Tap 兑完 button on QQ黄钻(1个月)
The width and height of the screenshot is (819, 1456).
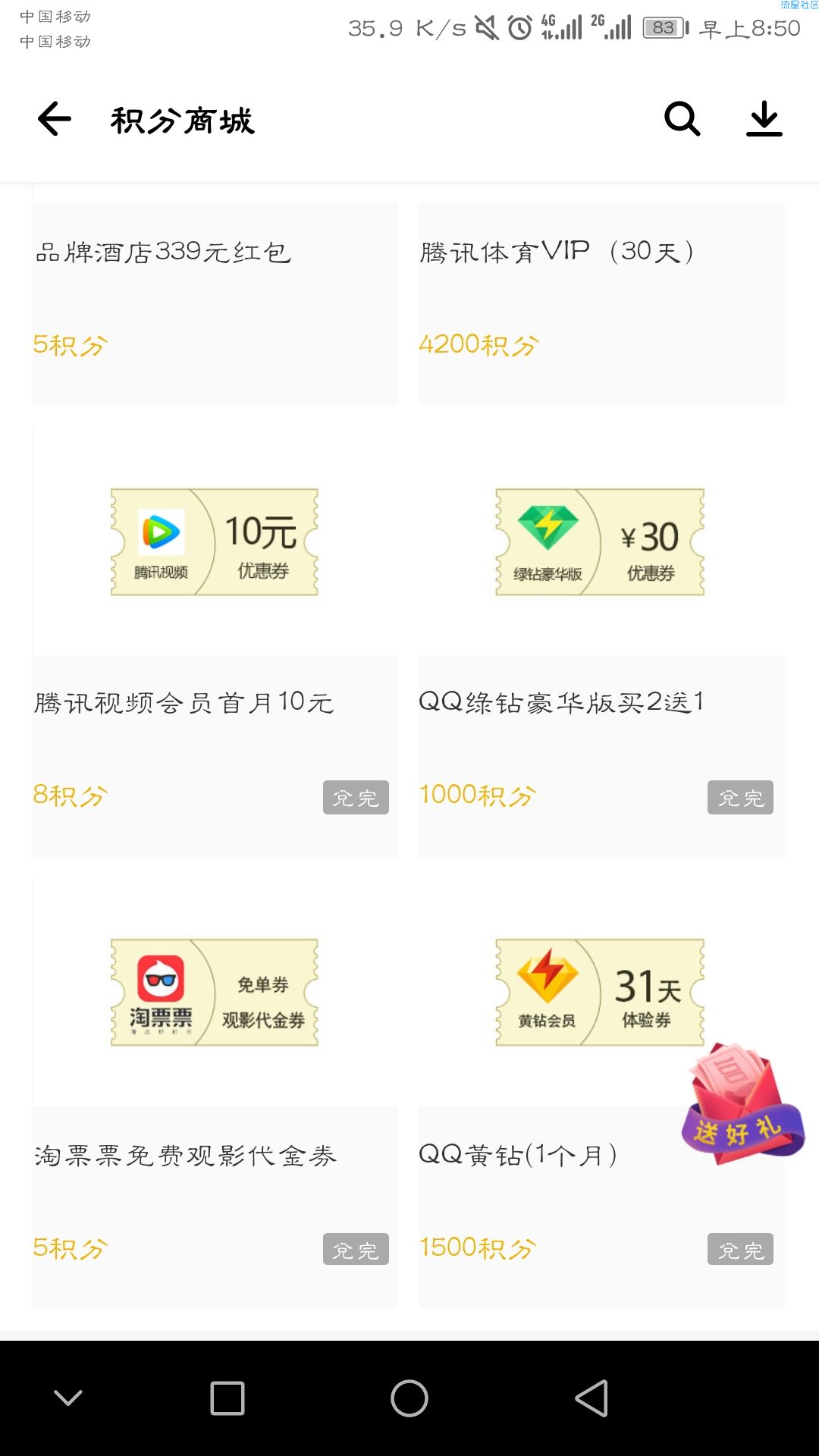(740, 1249)
